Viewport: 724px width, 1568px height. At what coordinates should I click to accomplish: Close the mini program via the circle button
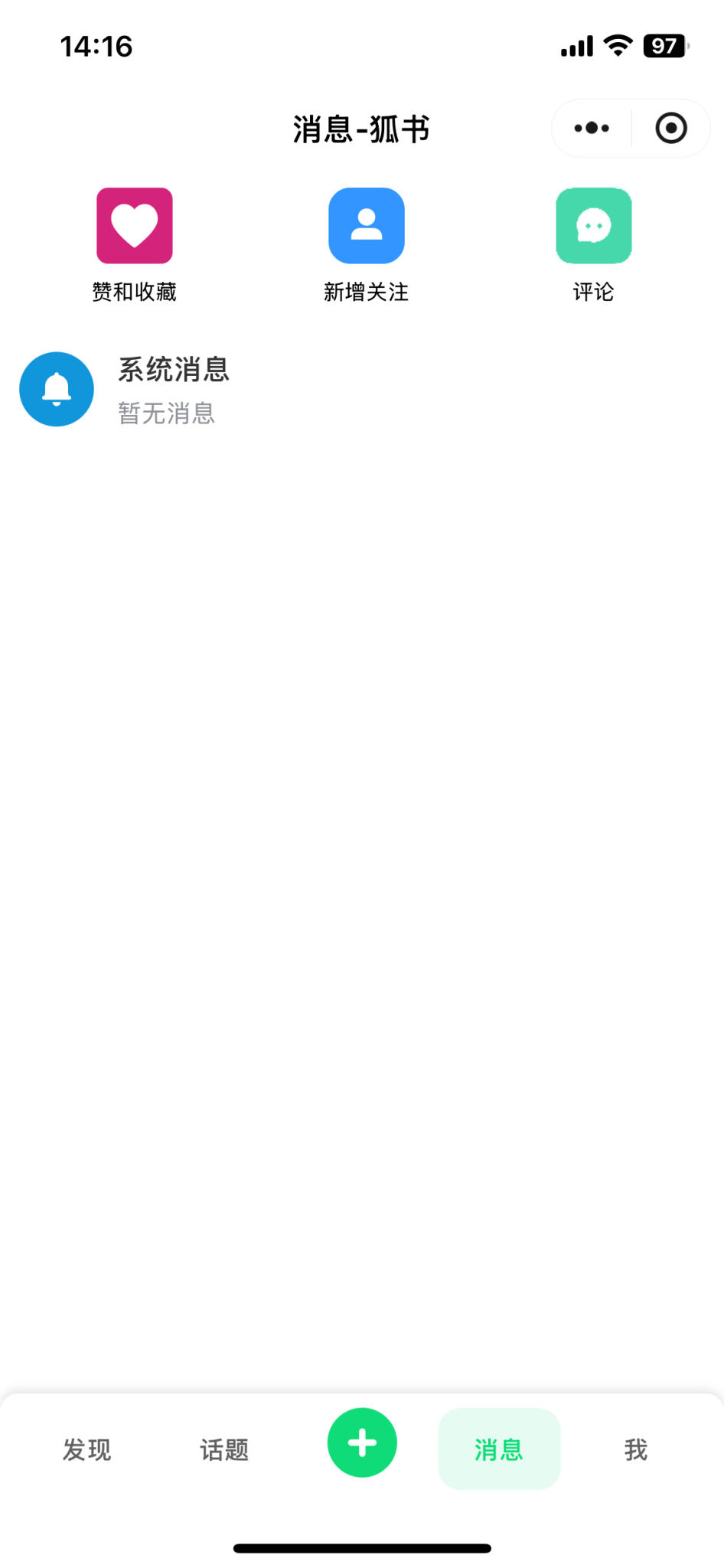coord(671,129)
